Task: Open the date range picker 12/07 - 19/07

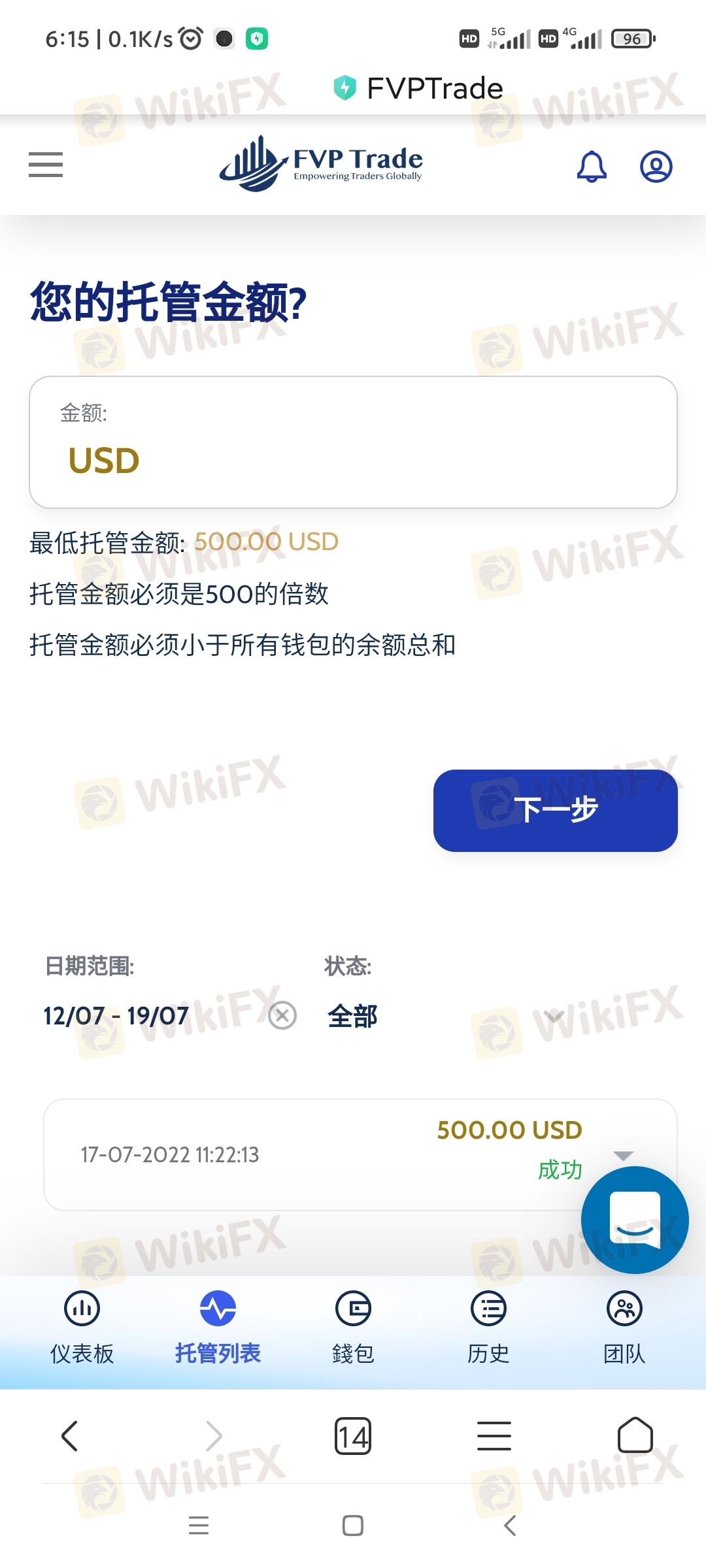Action: [116, 1016]
